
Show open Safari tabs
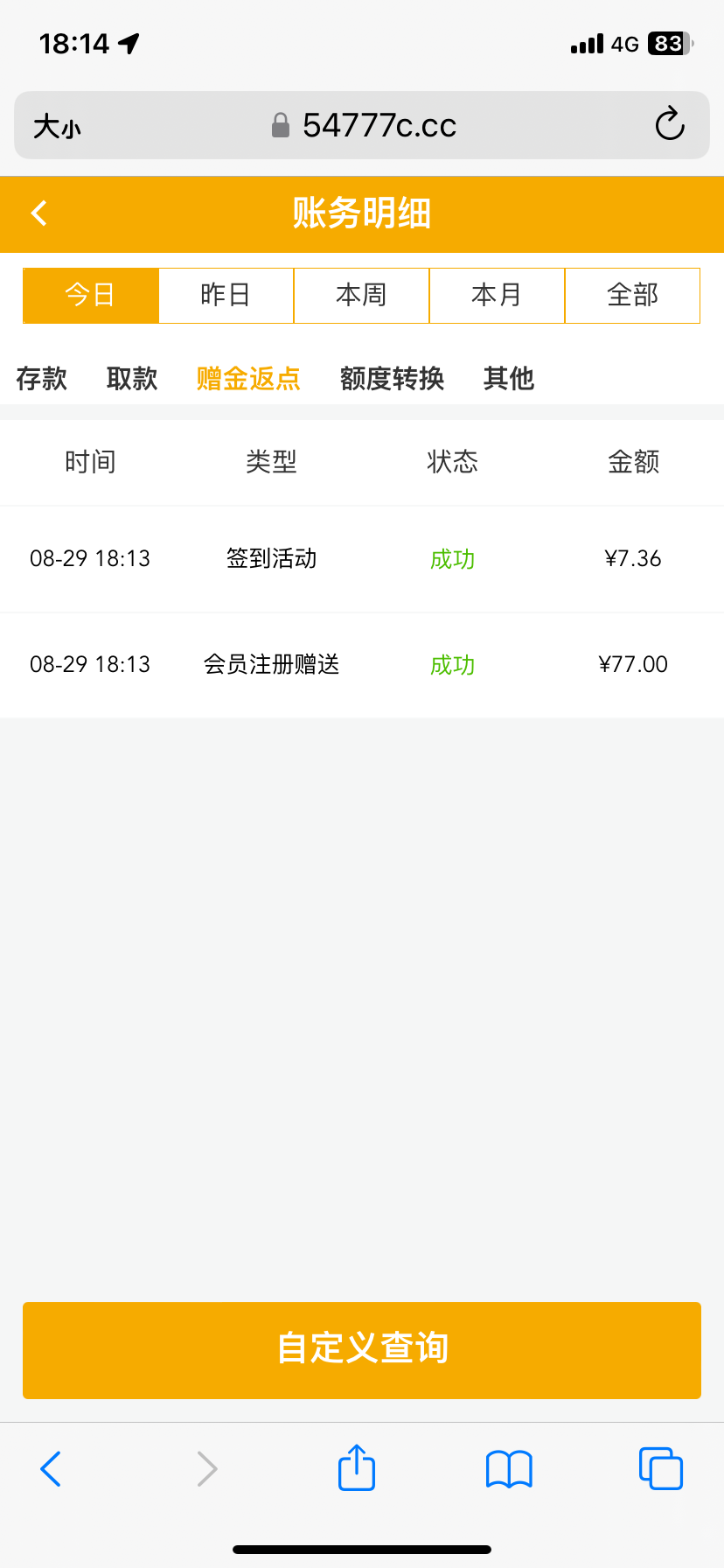(660, 1468)
